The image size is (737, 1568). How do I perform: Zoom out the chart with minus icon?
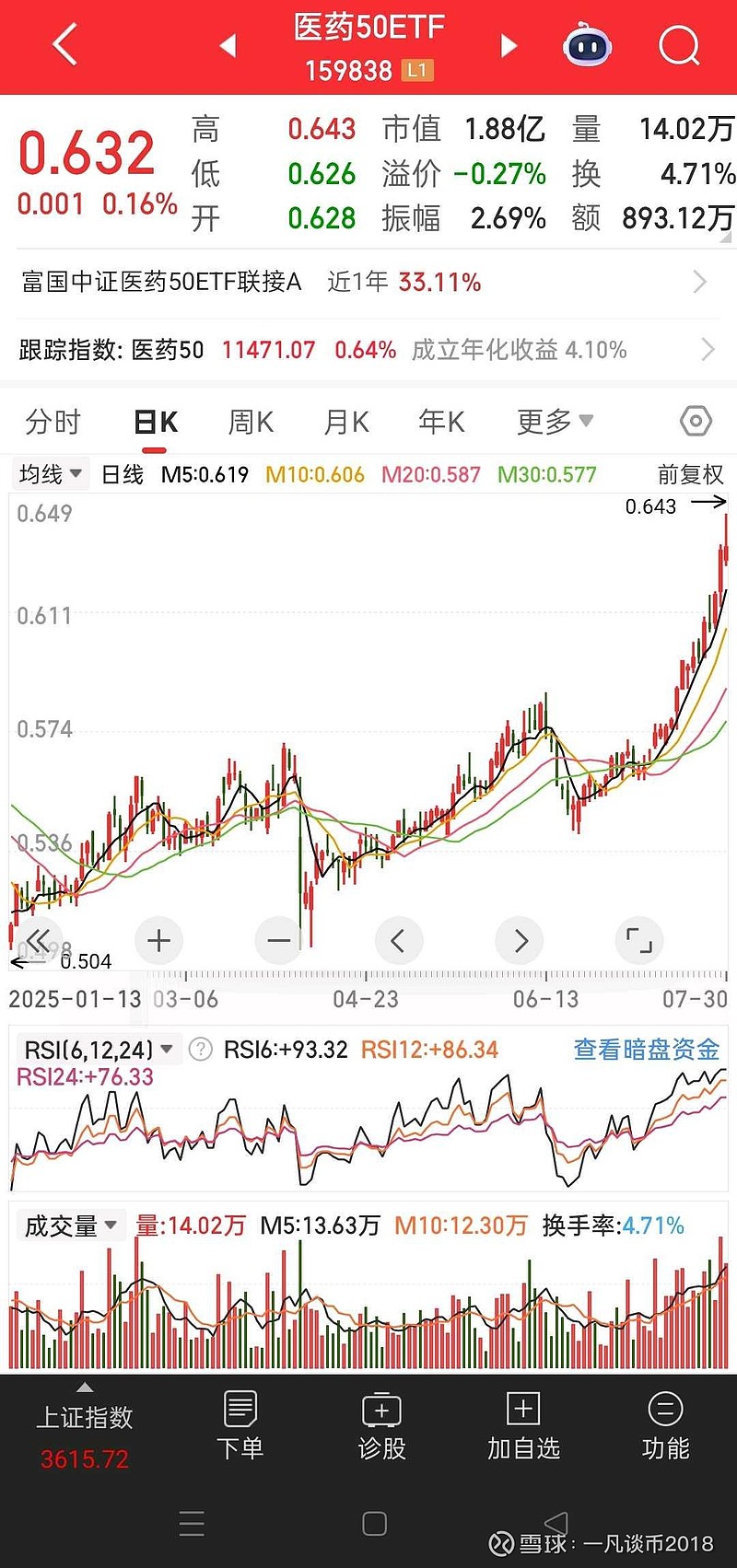point(278,940)
